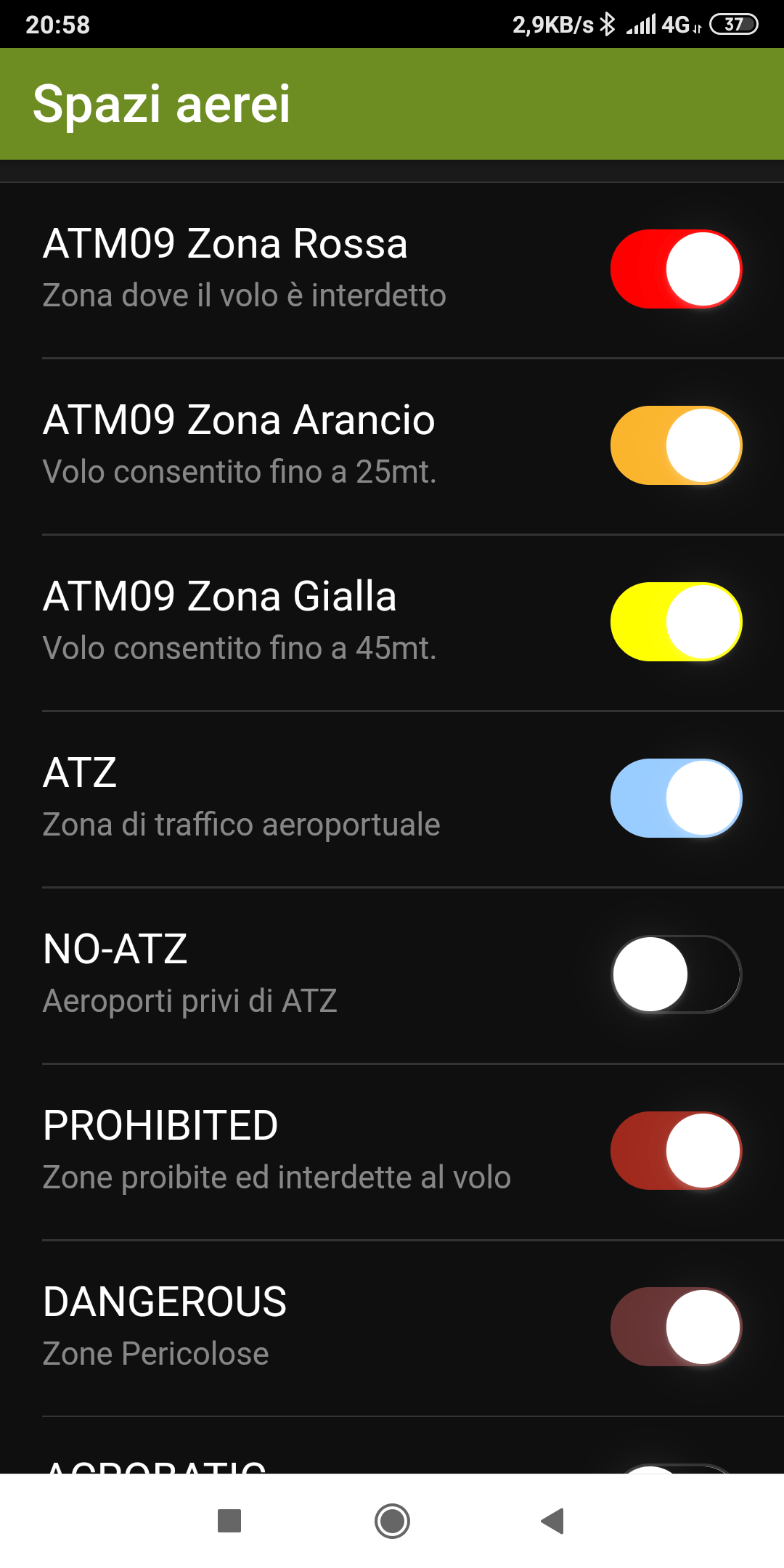Enable the NO-ATZ switch
The image size is (784, 1568).
pyautogui.click(x=676, y=974)
